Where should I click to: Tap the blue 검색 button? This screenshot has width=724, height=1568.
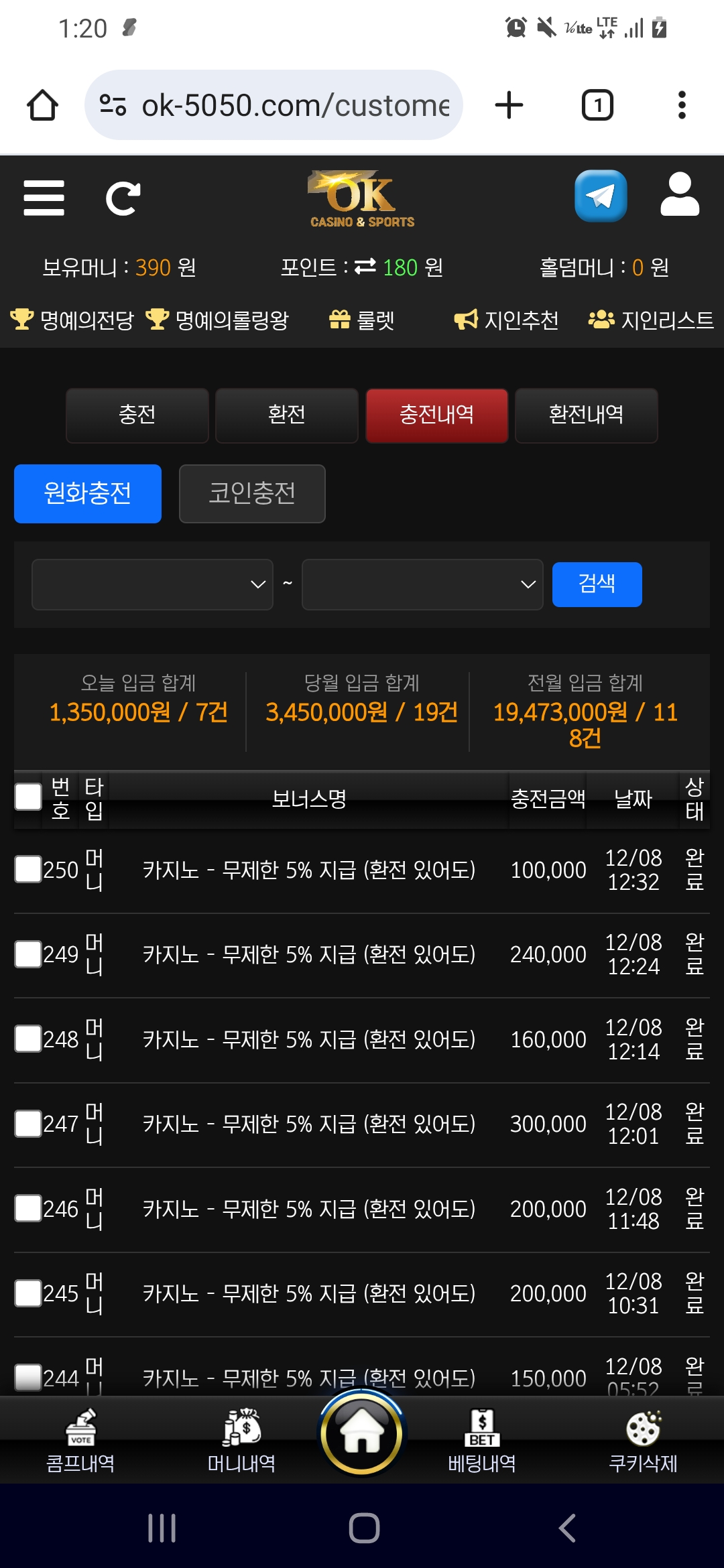coord(597,584)
